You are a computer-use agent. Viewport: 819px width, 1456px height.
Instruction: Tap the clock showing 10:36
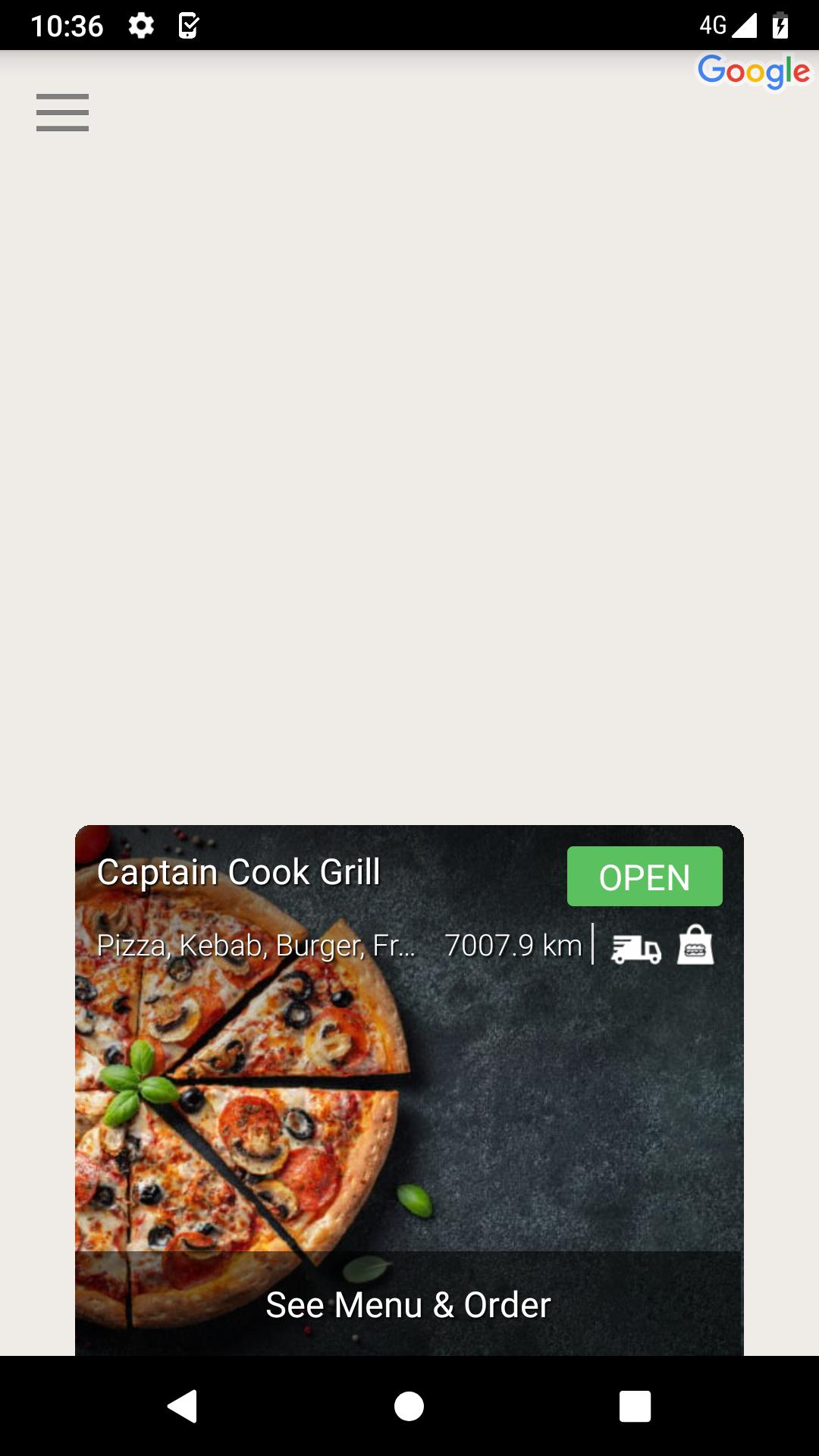67,25
